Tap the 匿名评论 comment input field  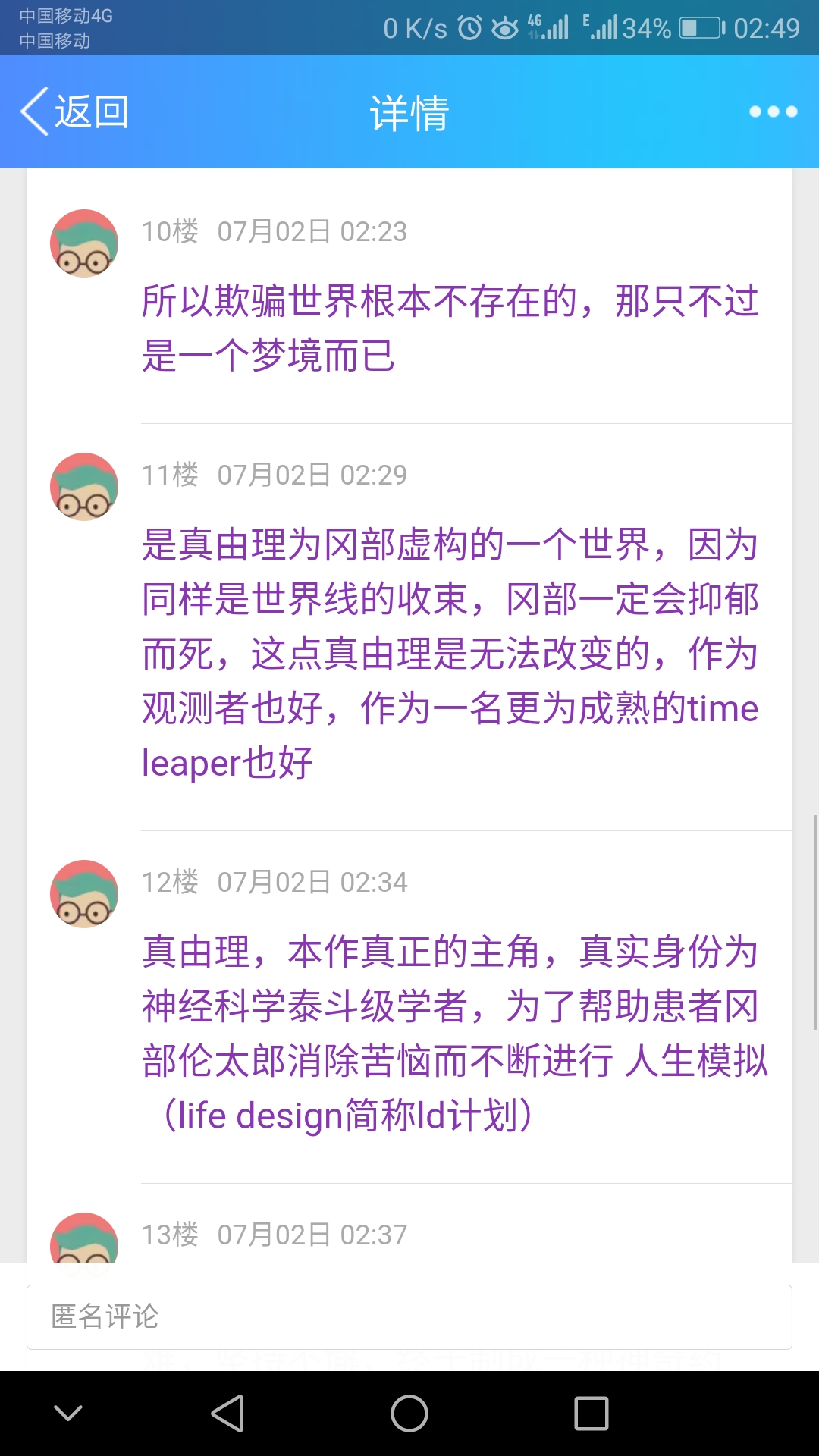click(409, 1316)
